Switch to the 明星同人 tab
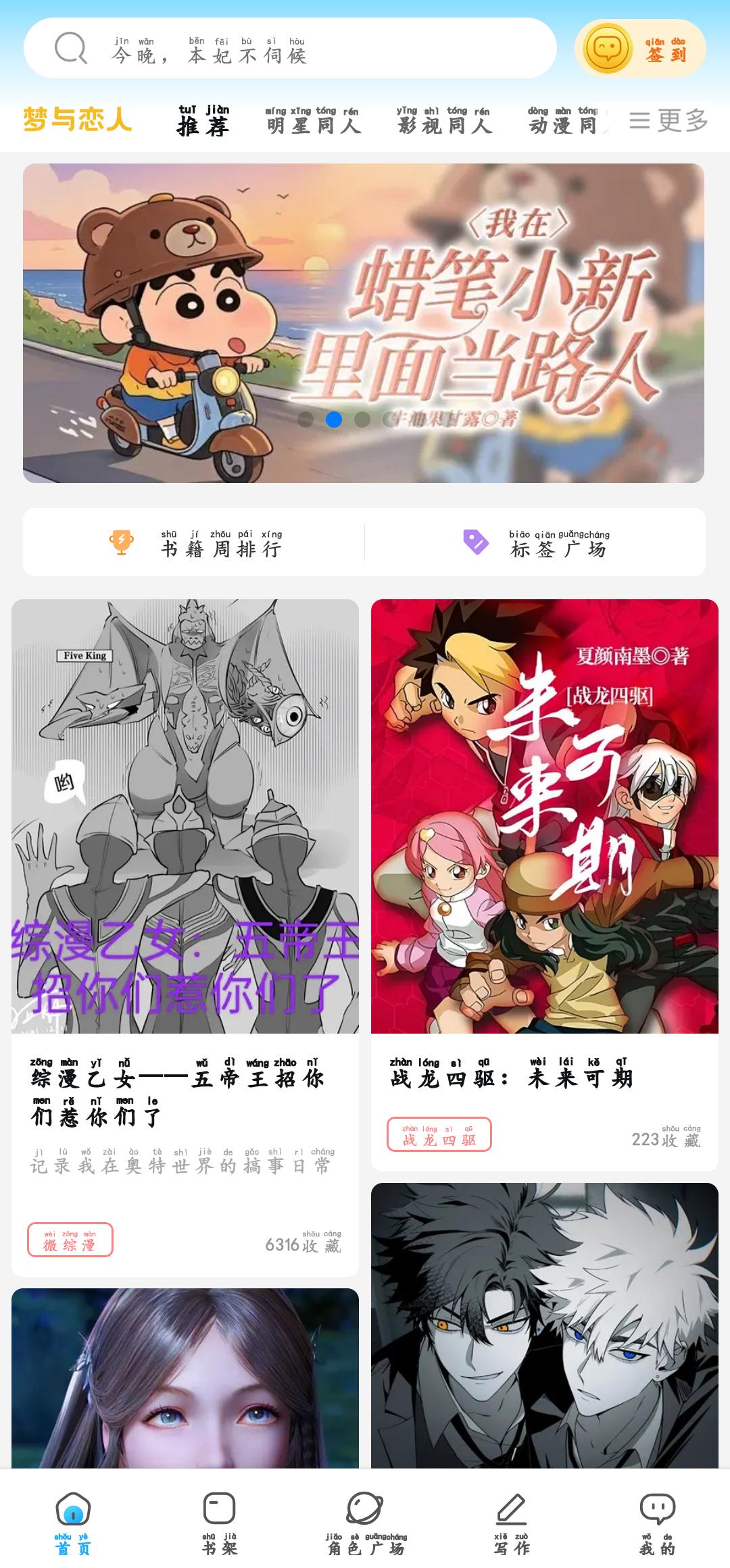730x1568 pixels. tap(314, 121)
